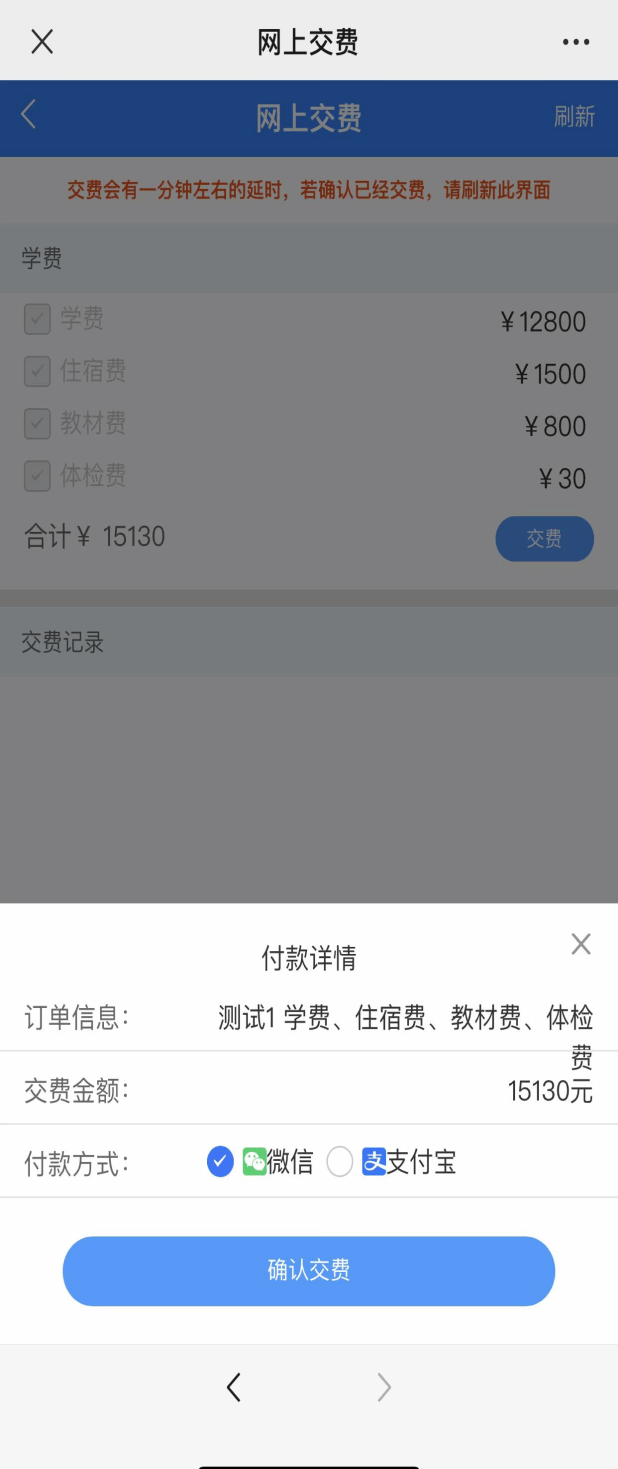Select 微信 as payment method
The width and height of the screenshot is (618, 1469).
(221, 1161)
